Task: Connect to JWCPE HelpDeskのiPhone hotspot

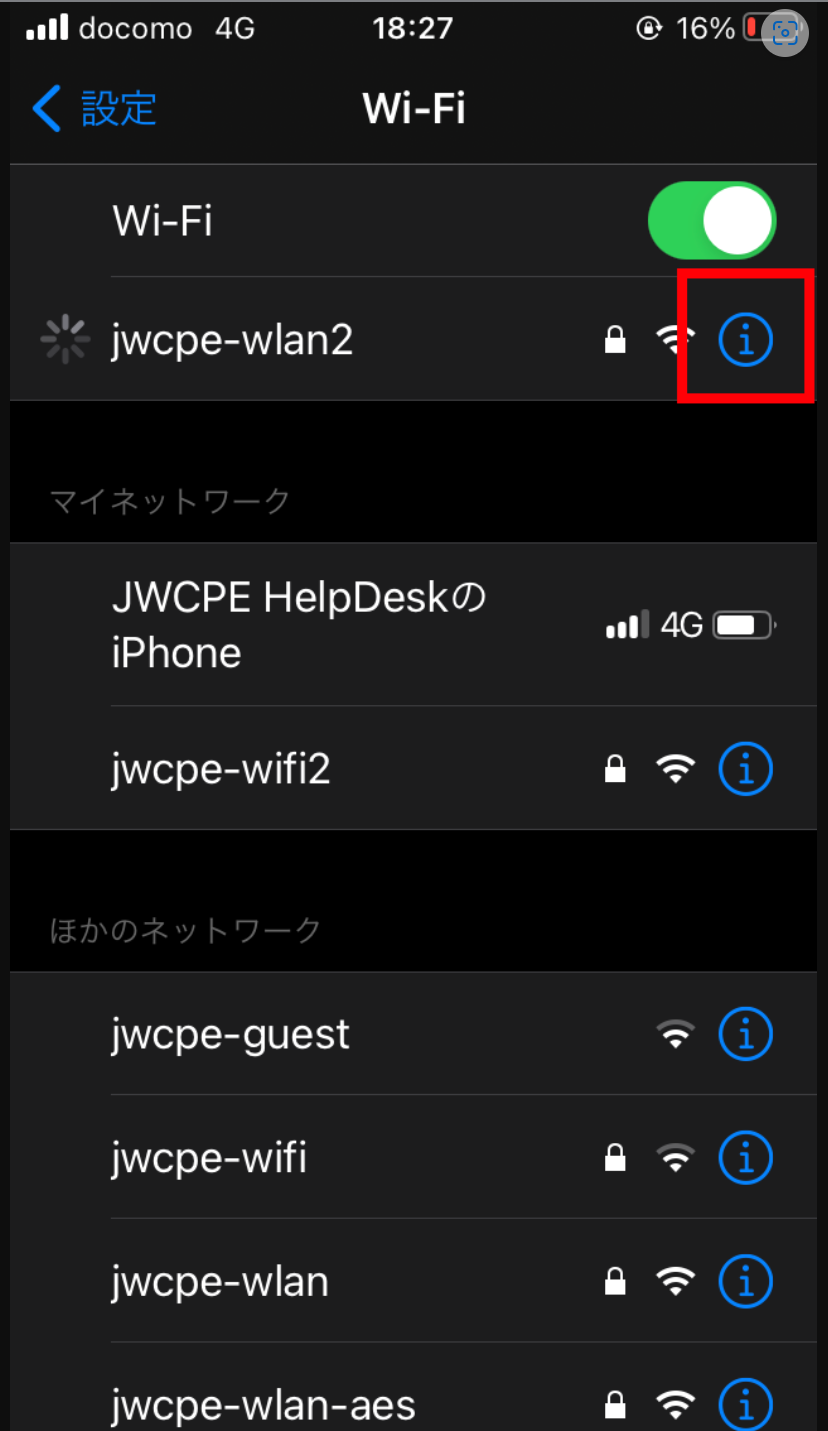Action: pos(414,625)
